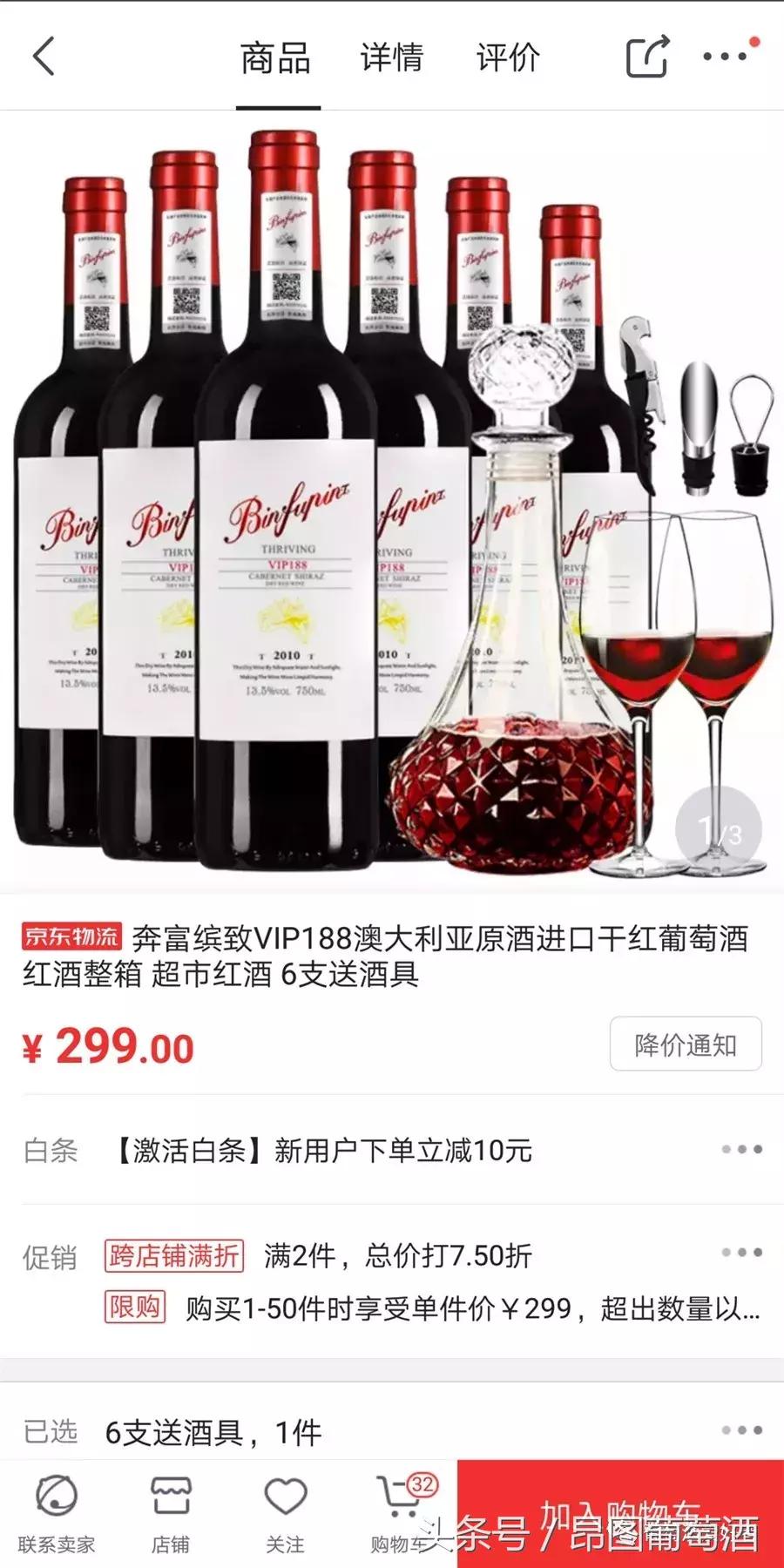Add item with 加入购物车 button

coord(620,1516)
